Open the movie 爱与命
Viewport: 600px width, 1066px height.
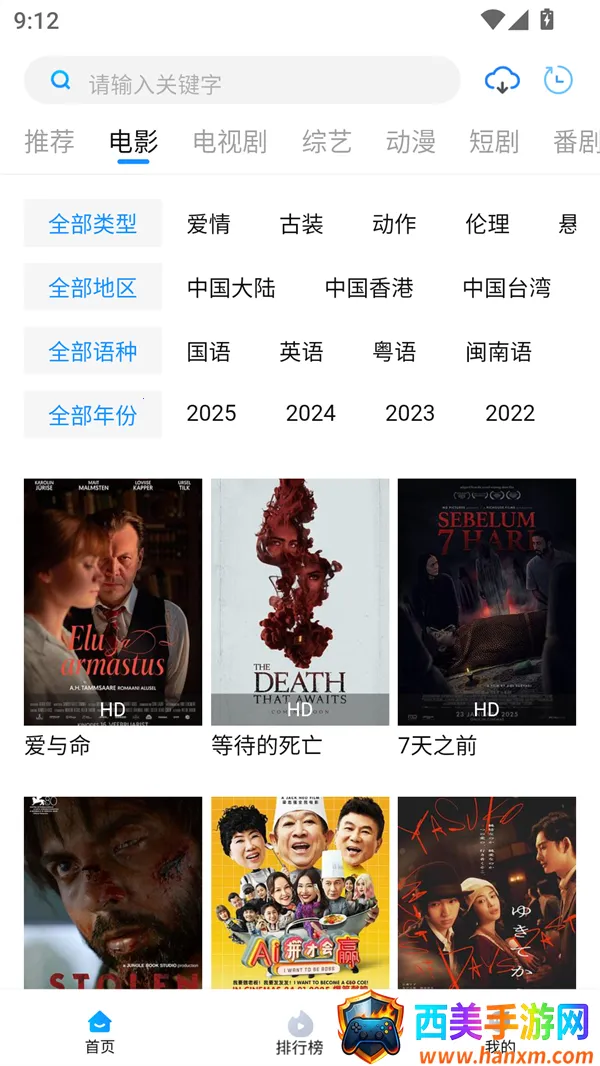pyautogui.click(x=113, y=602)
